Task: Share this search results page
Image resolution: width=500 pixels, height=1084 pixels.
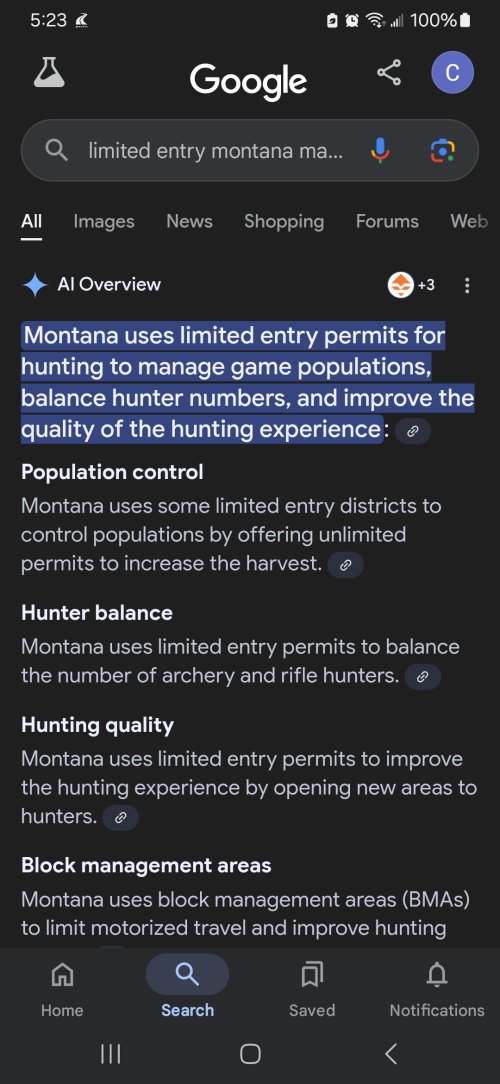Action: tap(389, 73)
